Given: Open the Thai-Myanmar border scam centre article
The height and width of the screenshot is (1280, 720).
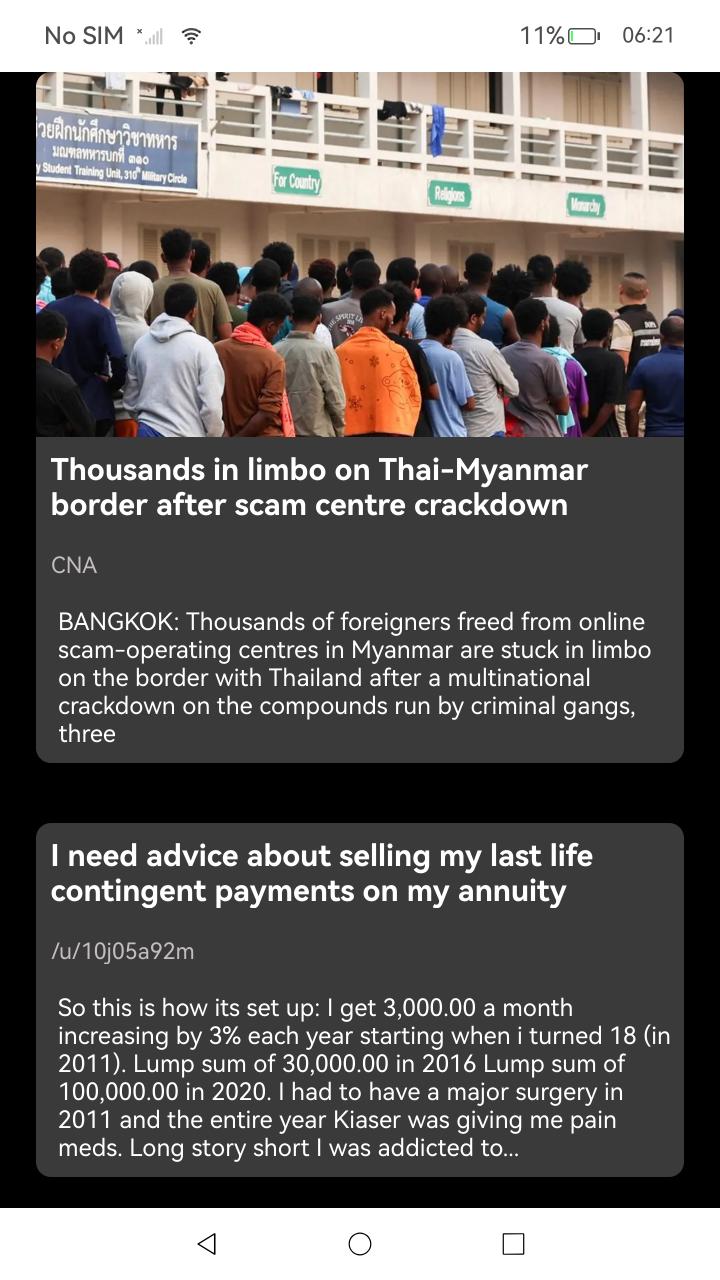Looking at the screenshot, I should pyautogui.click(x=360, y=417).
